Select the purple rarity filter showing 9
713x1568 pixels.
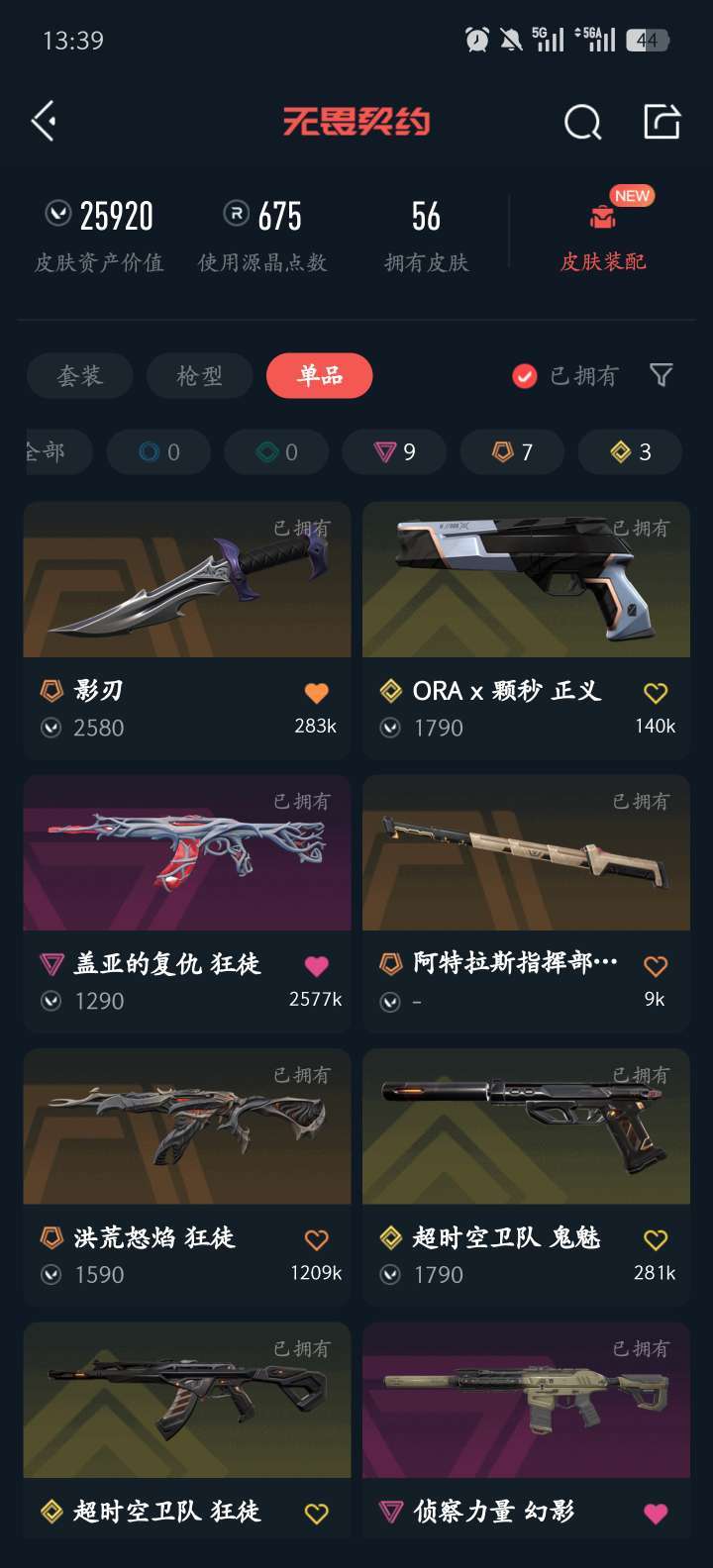393,451
